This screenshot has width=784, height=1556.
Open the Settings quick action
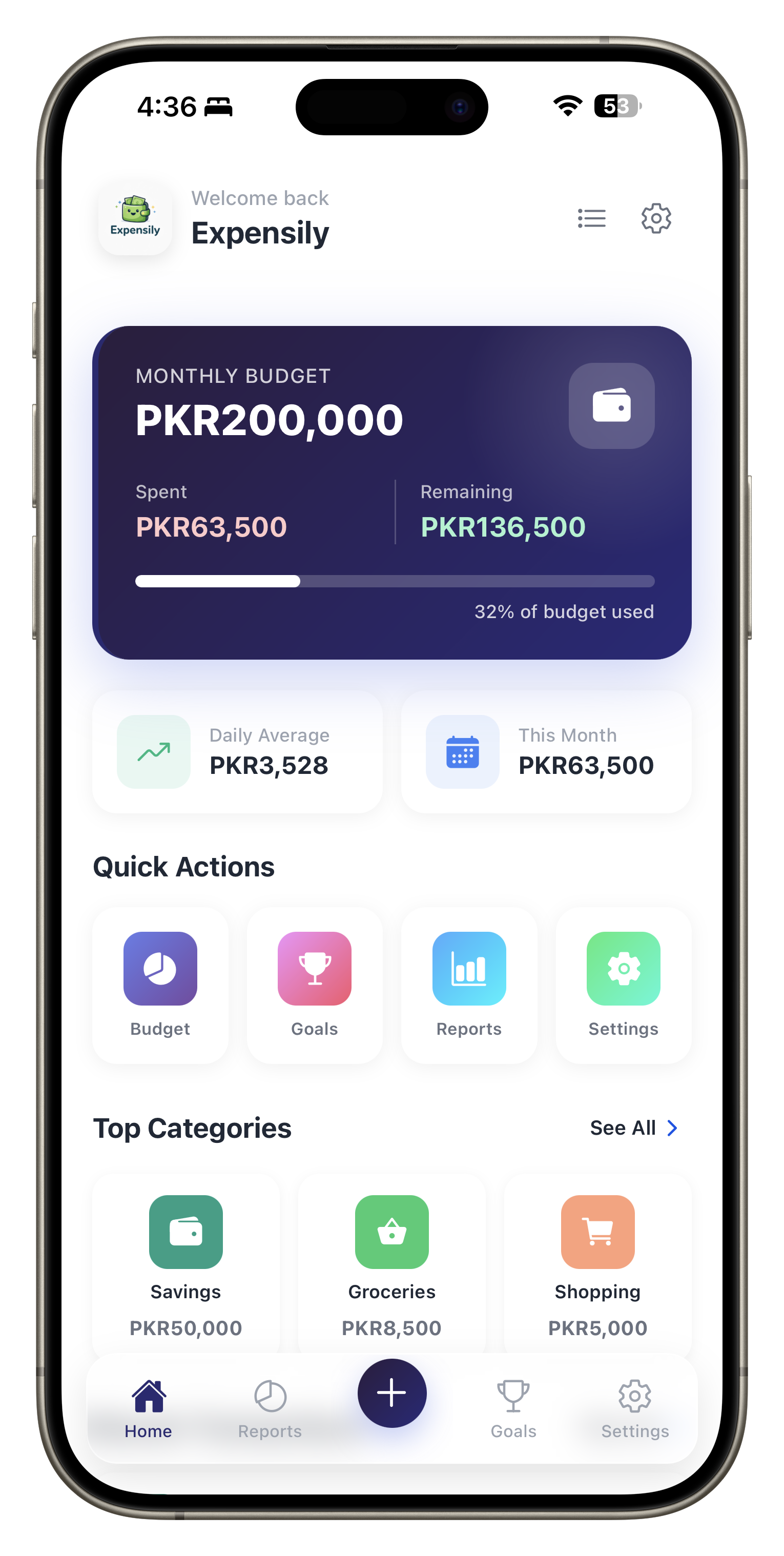pos(623,985)
